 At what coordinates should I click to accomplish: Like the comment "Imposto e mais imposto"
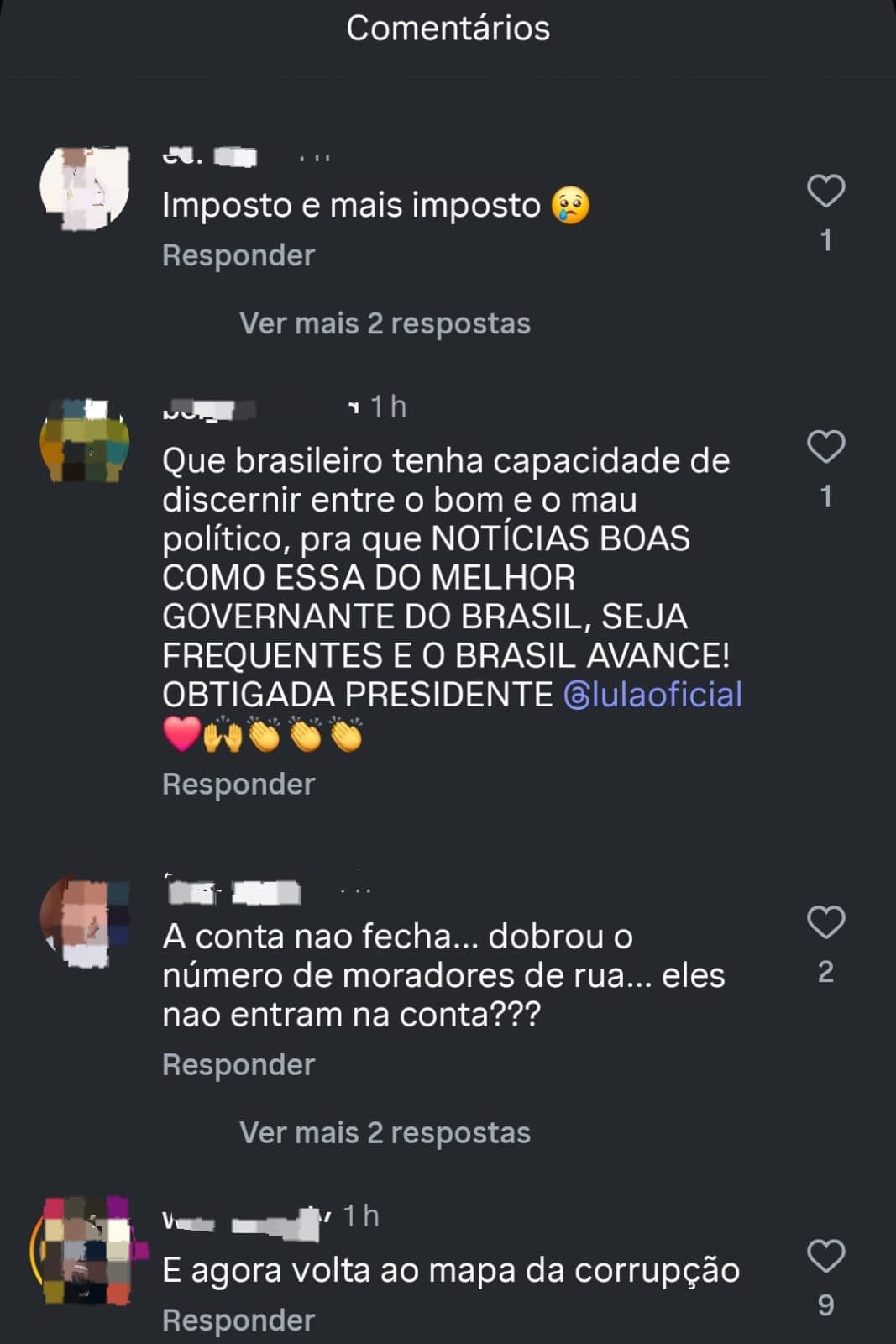(827, 189)
